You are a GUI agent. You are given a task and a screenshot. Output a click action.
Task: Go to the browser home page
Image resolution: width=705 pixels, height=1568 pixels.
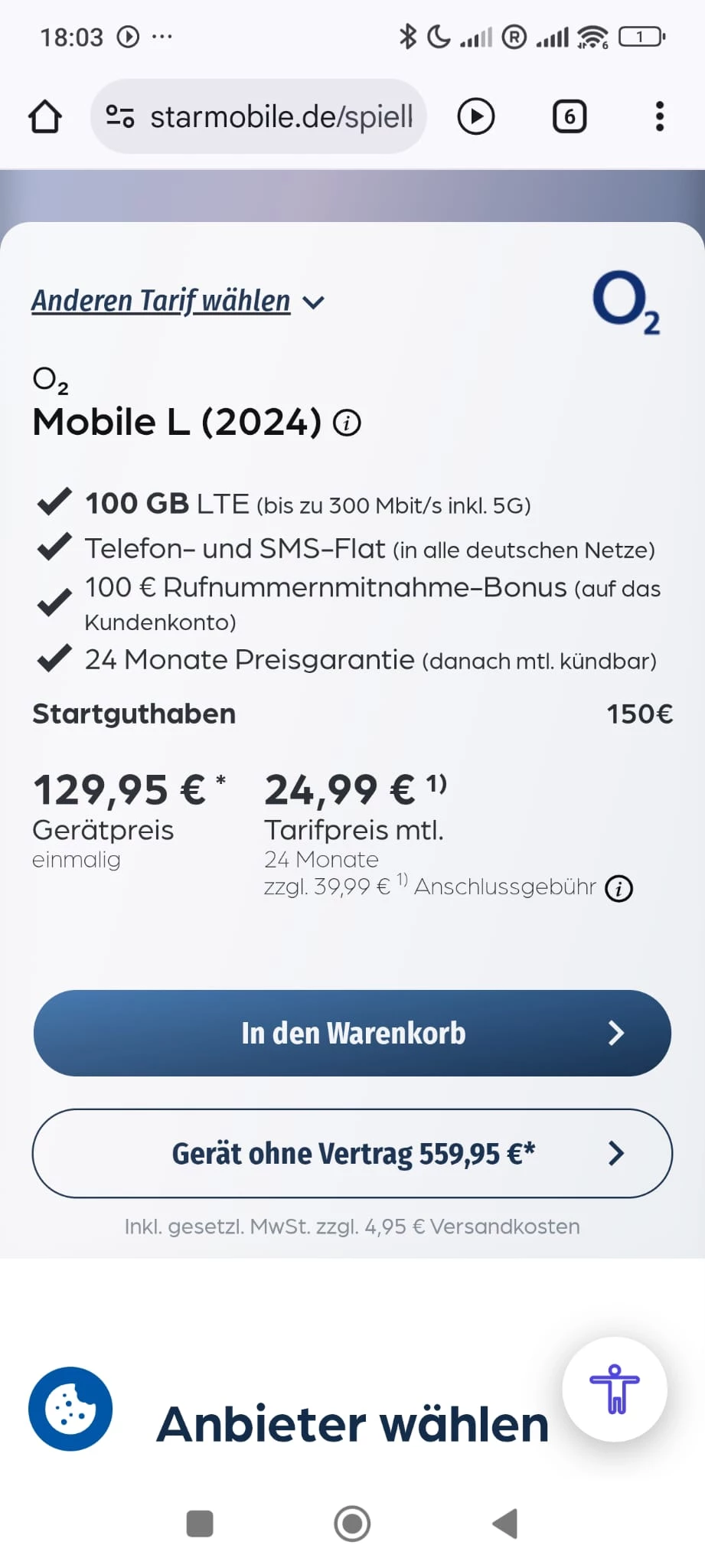pyautogui.click(x=44, y=117)
